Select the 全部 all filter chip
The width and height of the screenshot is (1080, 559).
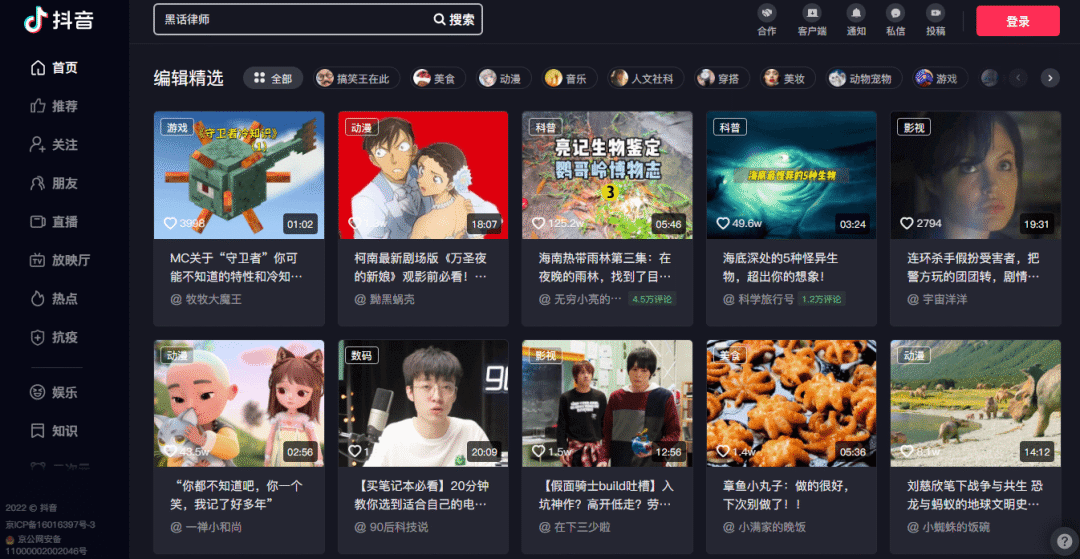pos(273,78)
